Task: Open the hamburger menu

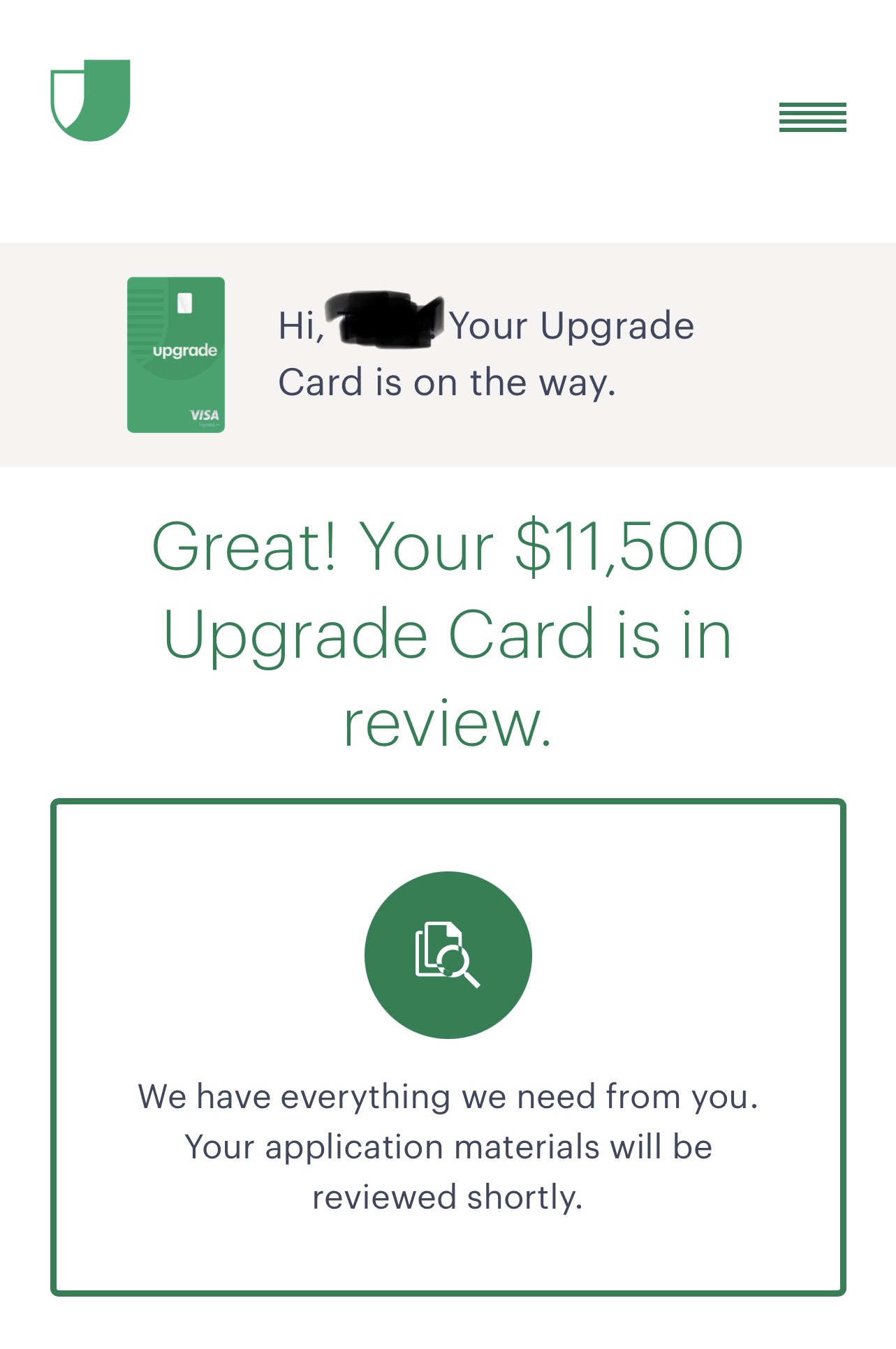Action: pyautogui.click(x=812, y=117)
